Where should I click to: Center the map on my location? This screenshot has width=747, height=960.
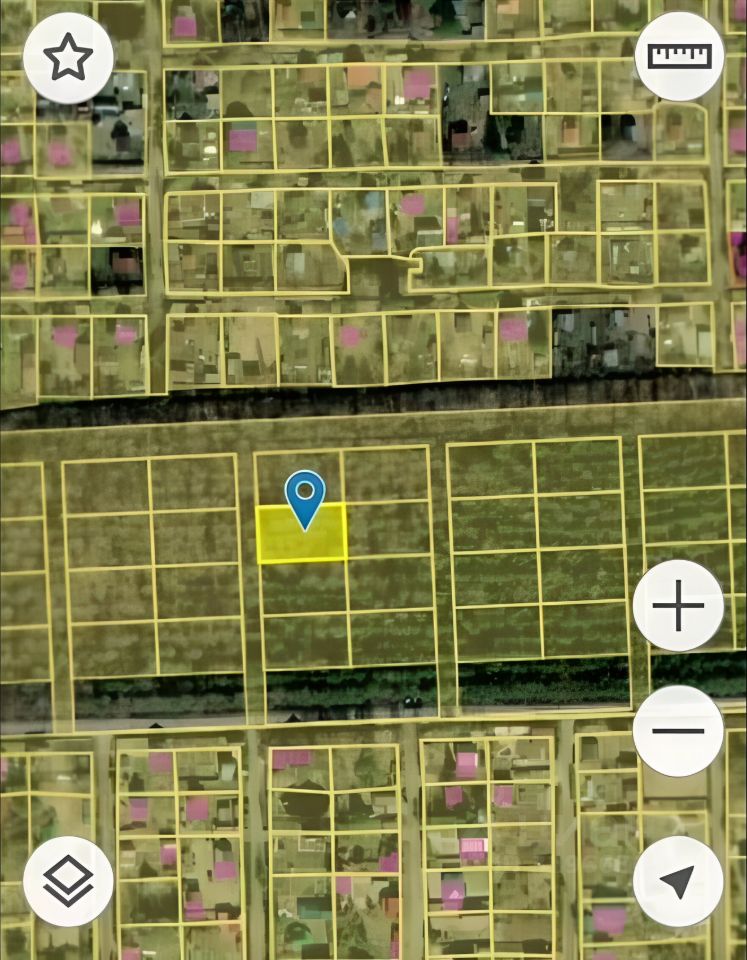pos(678,881)
